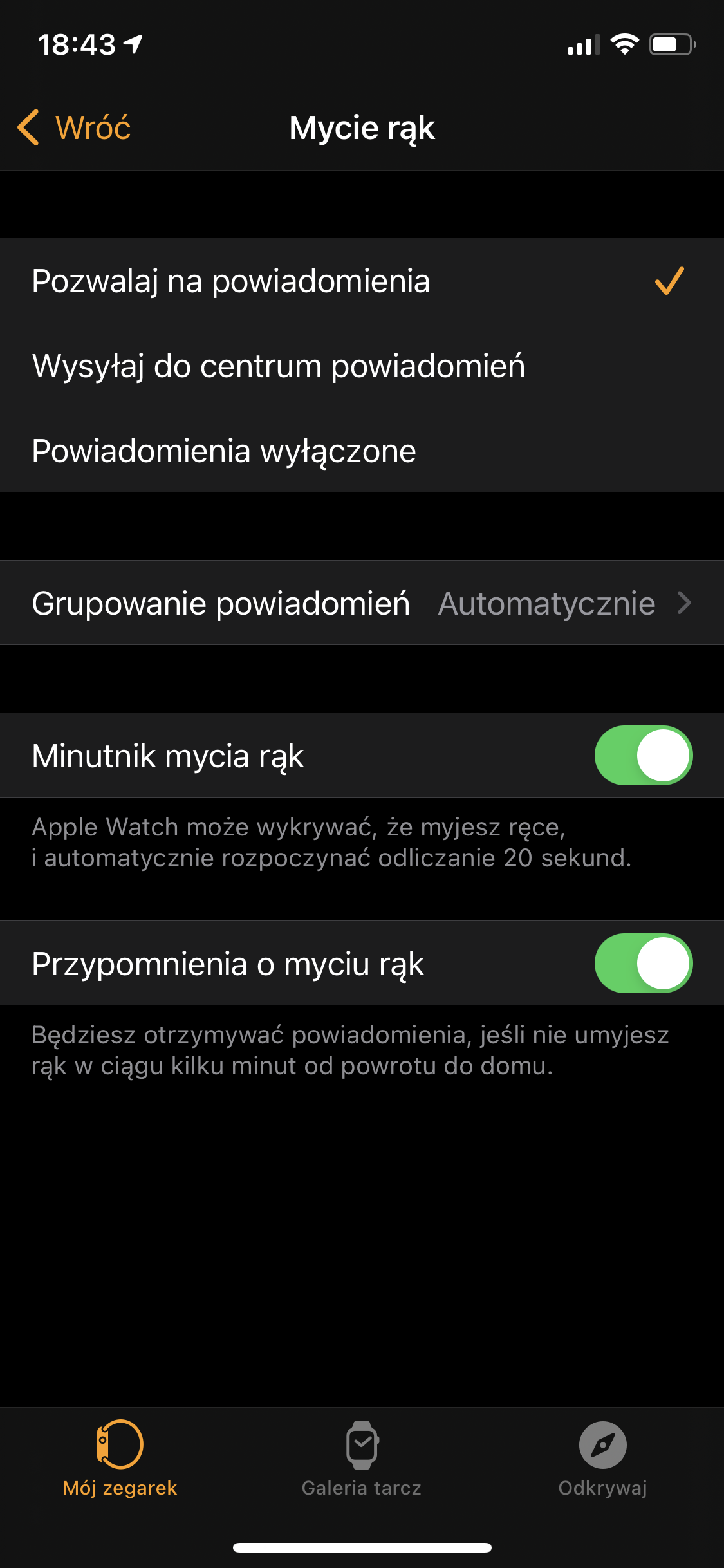Open Grupowanie powiadomień settings
724x1568 pixels.
pos(362,603)
